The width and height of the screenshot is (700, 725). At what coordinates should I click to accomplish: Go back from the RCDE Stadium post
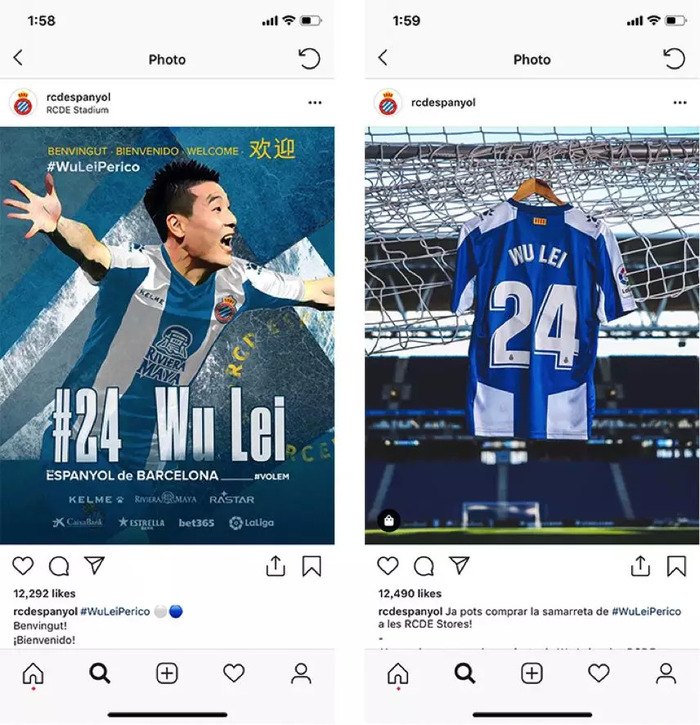[18, 59]
